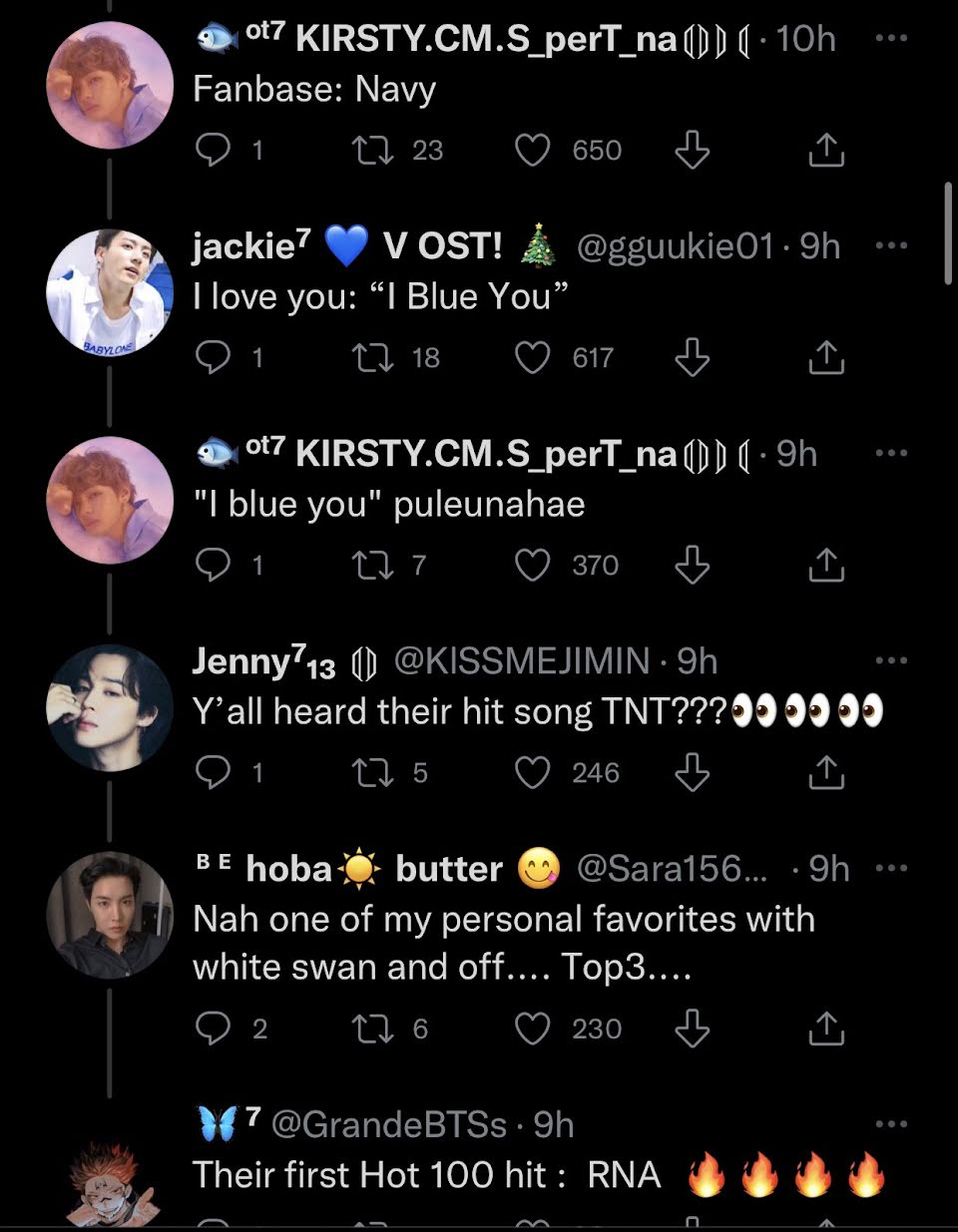958x1232 pixels.
Task: Reply to the "Fanbase: Navy" tweet
Action: (x=213, y=151)
